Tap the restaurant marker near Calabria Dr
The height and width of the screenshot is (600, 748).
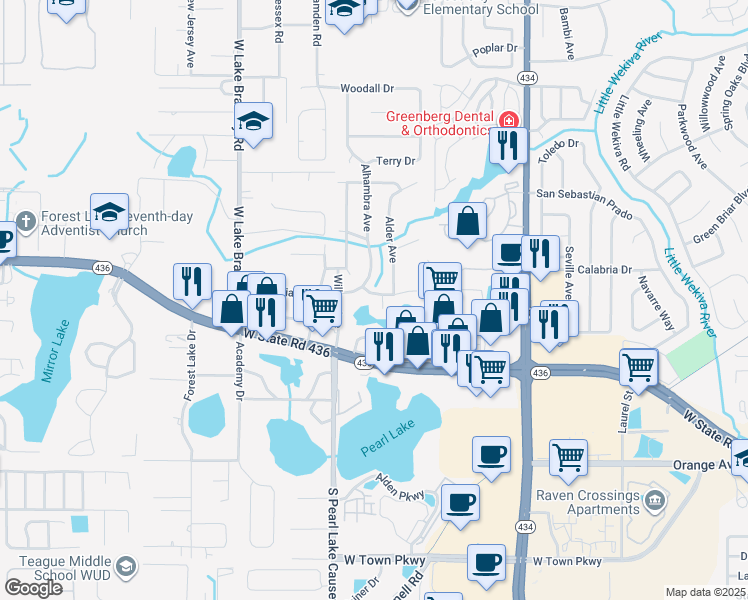coord(541,254)
